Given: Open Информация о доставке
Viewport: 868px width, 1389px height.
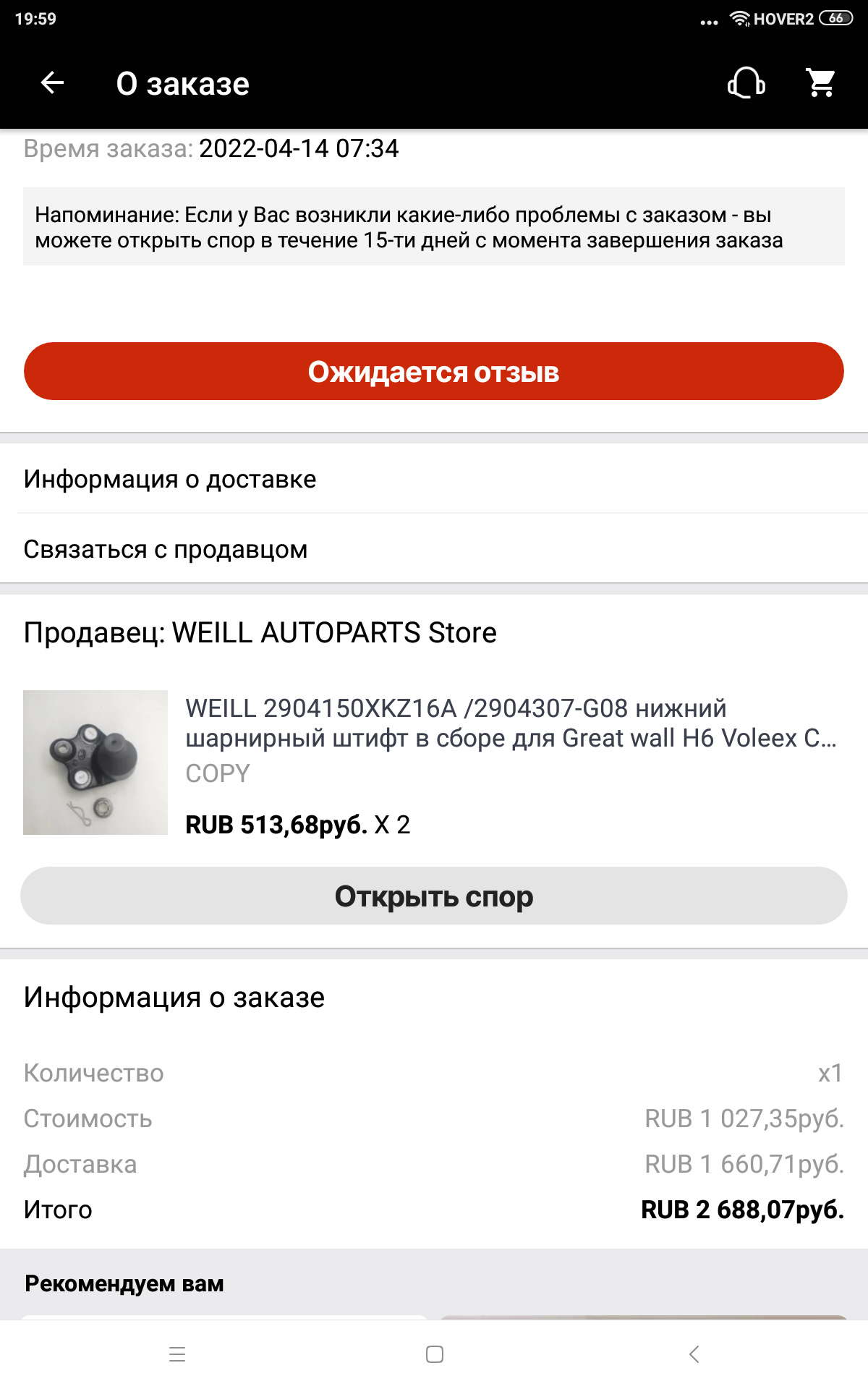Looking at the screenshot, I should (434, 479).
